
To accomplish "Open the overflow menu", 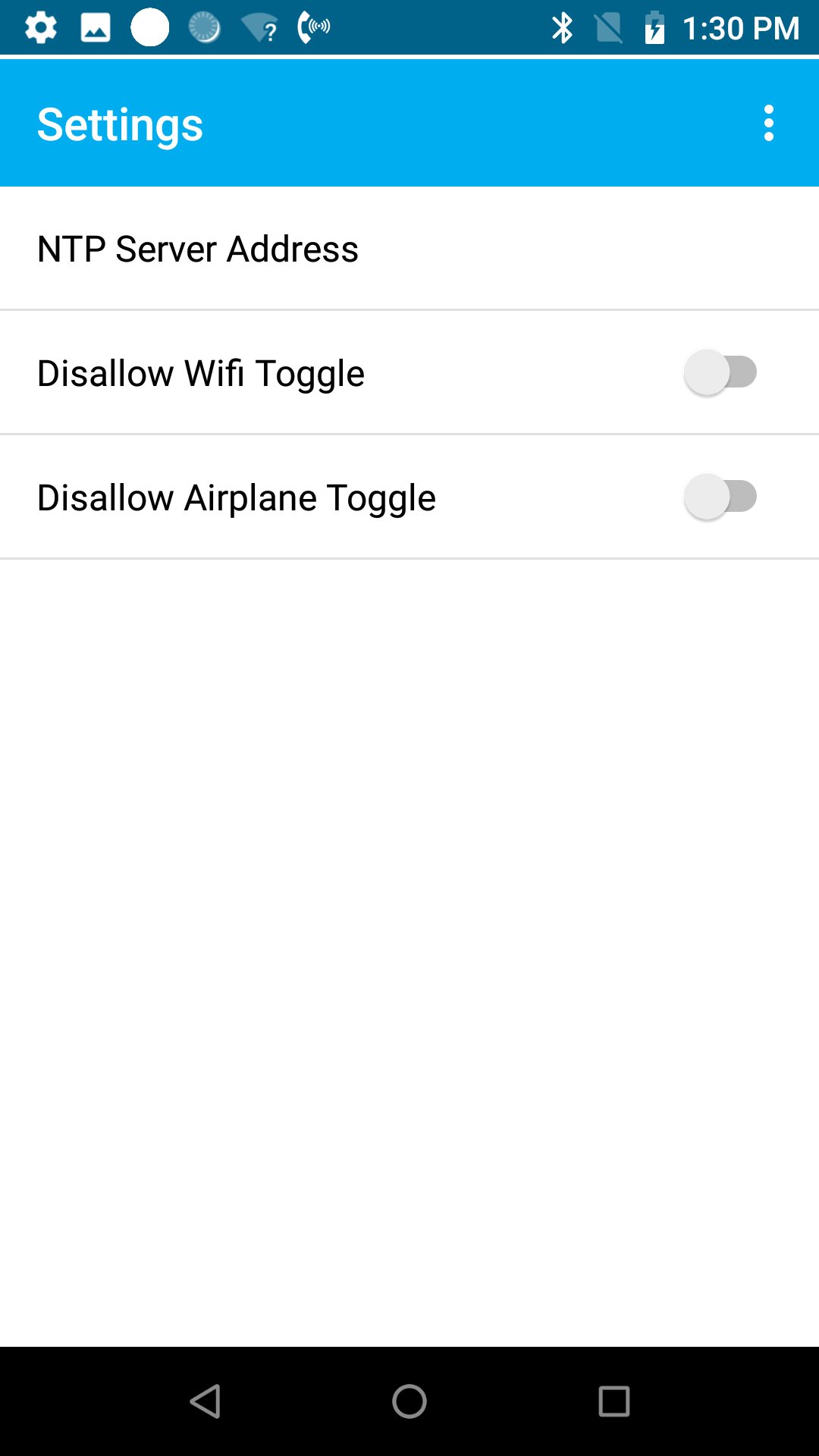I will [768, 123].
